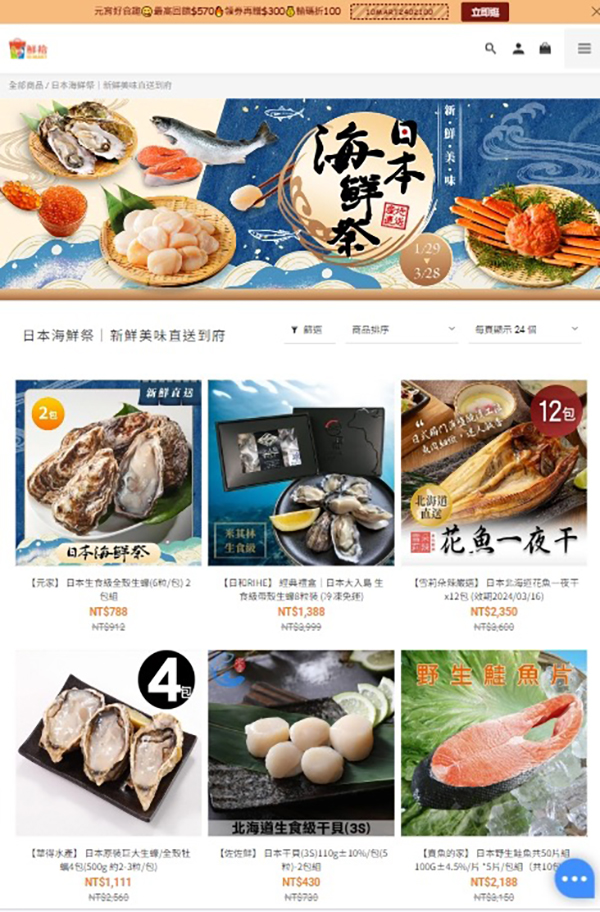This screenshot has width=600, height=912.
Task: Open the account profile icon
Action: point(518,48)
